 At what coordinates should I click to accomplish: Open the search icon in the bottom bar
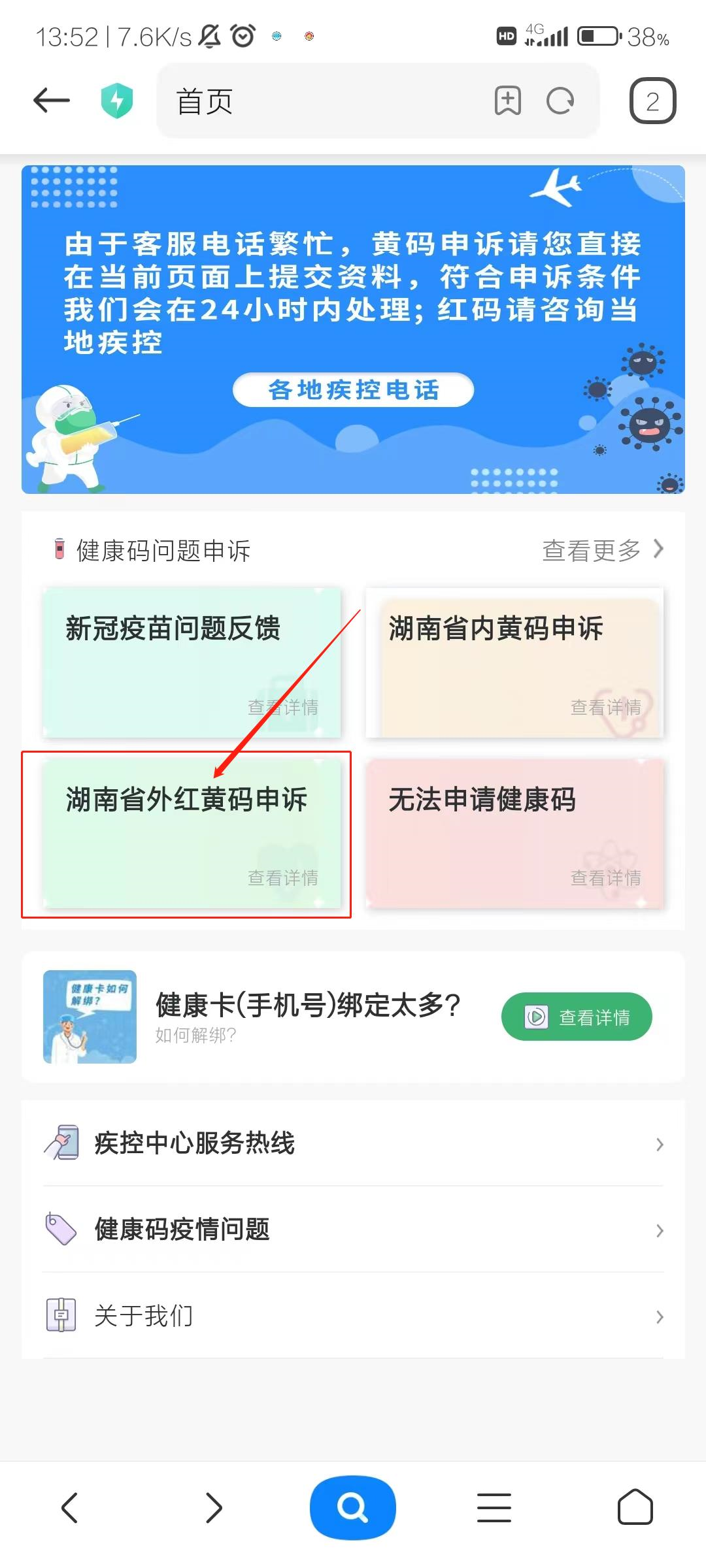pos(353,1507)
